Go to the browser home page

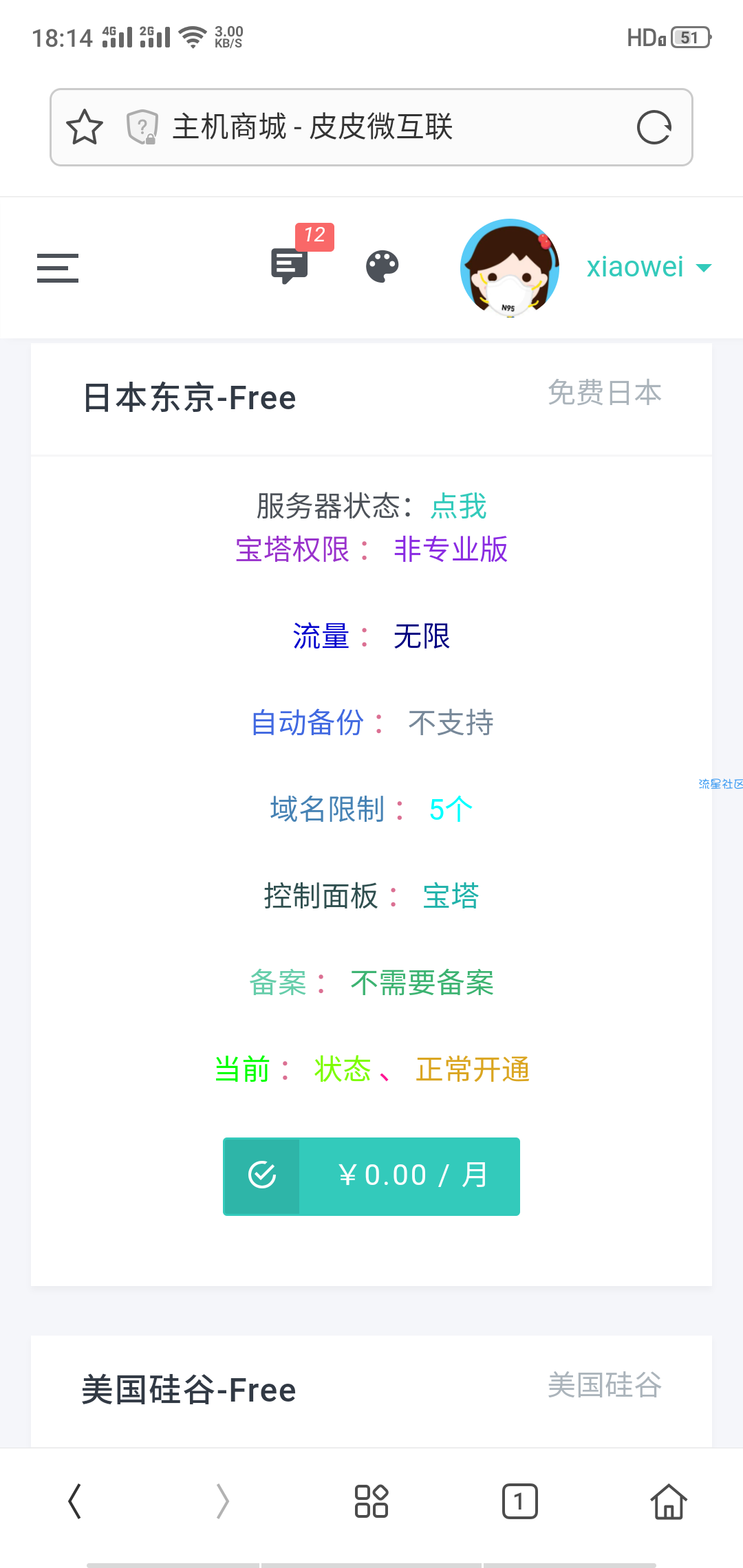point(669,1501)
